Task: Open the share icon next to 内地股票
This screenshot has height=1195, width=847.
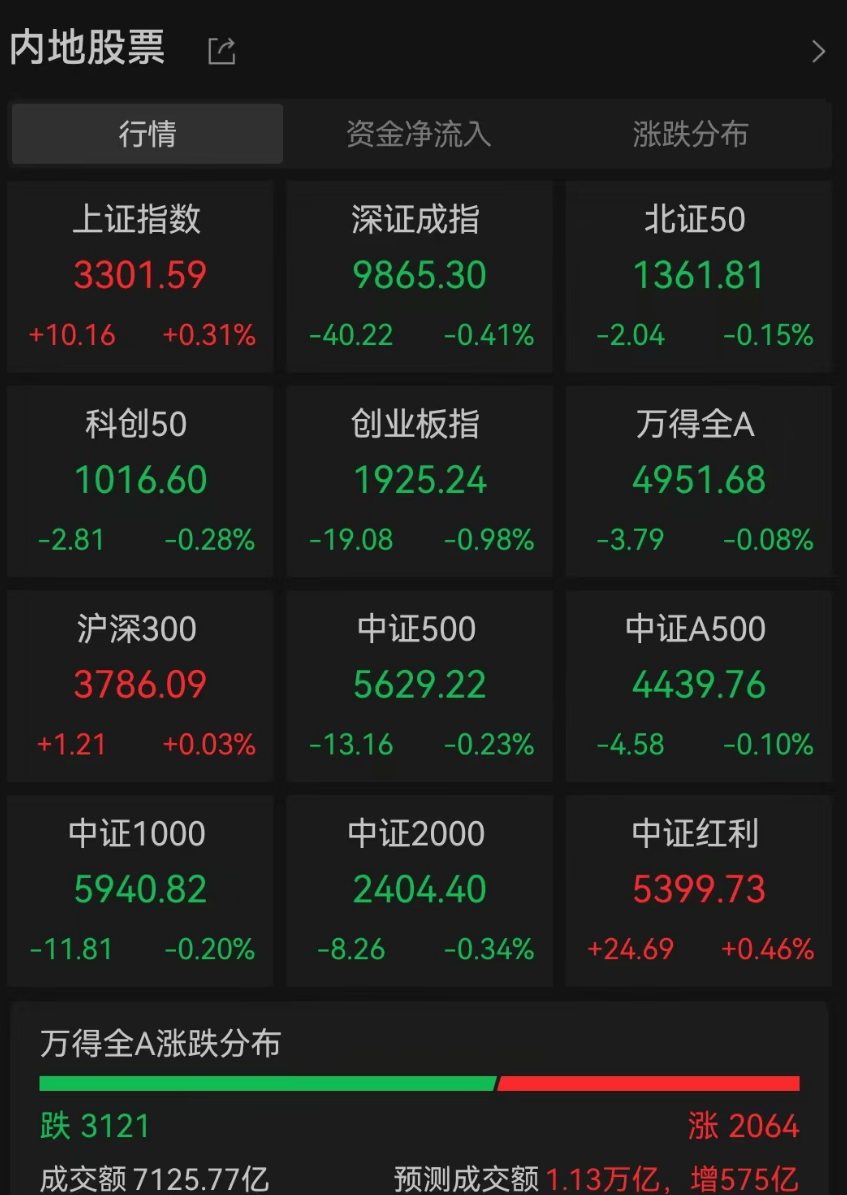Action: coord(221,49)
